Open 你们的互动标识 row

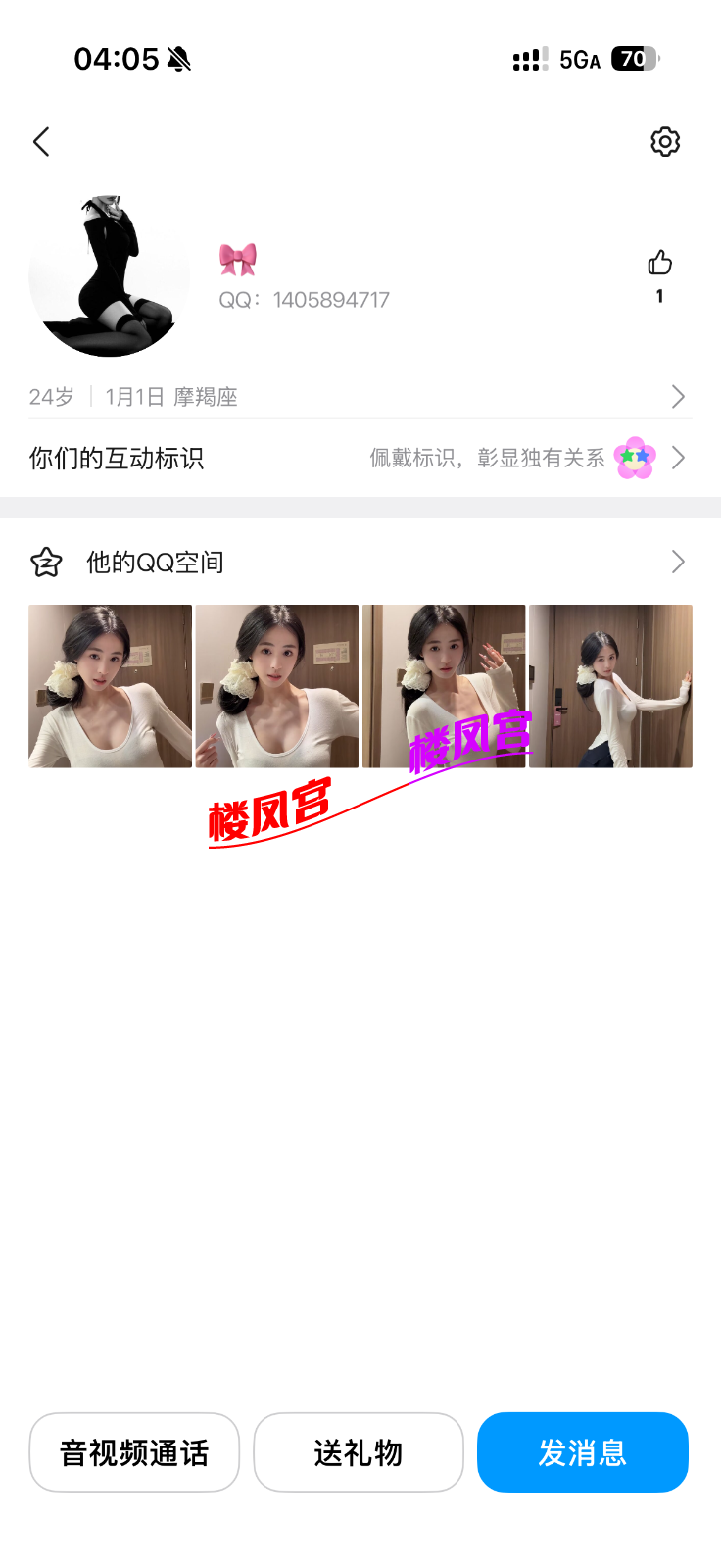point(360,458)
